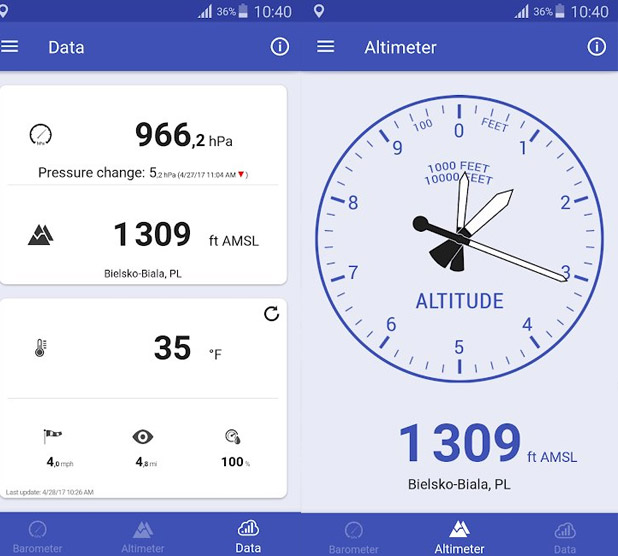
Task: Switch to Data tab on the Altimeter screen
Action: (x=565, y=536)
